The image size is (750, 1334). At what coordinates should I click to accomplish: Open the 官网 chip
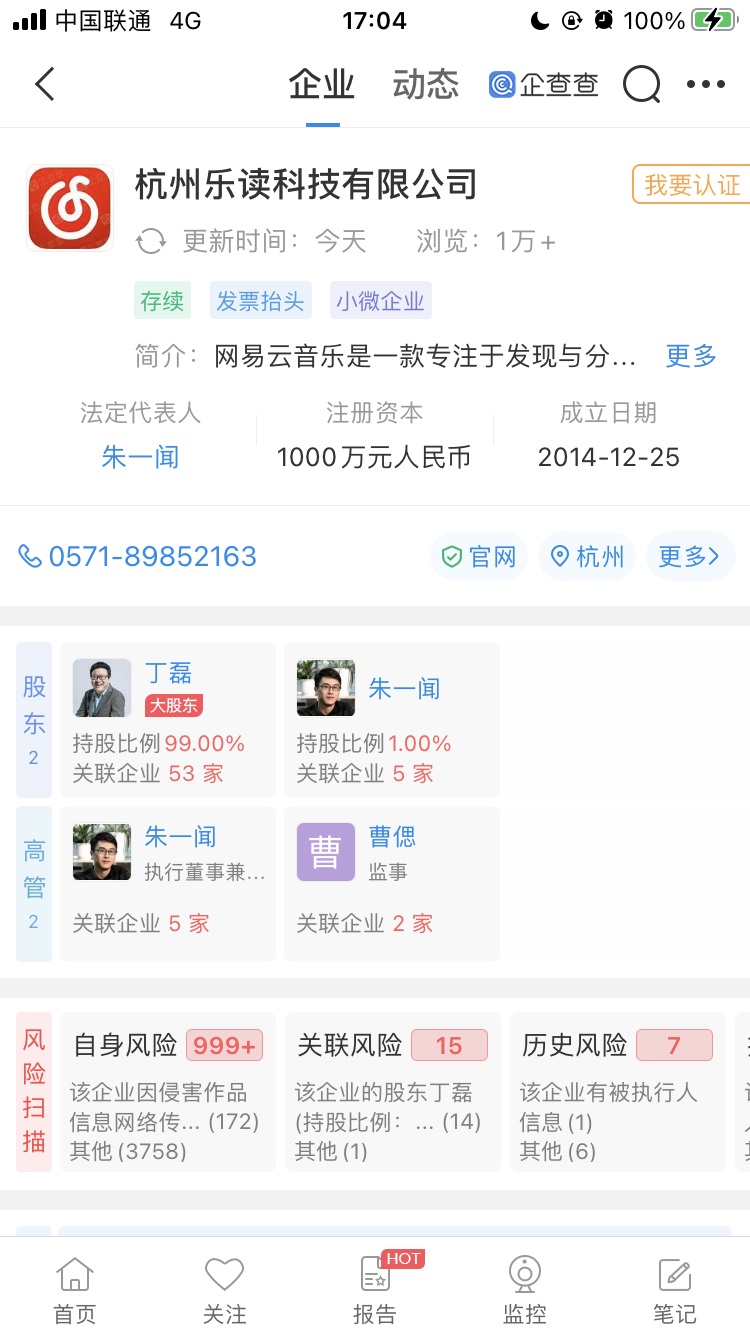coord(480,557)
